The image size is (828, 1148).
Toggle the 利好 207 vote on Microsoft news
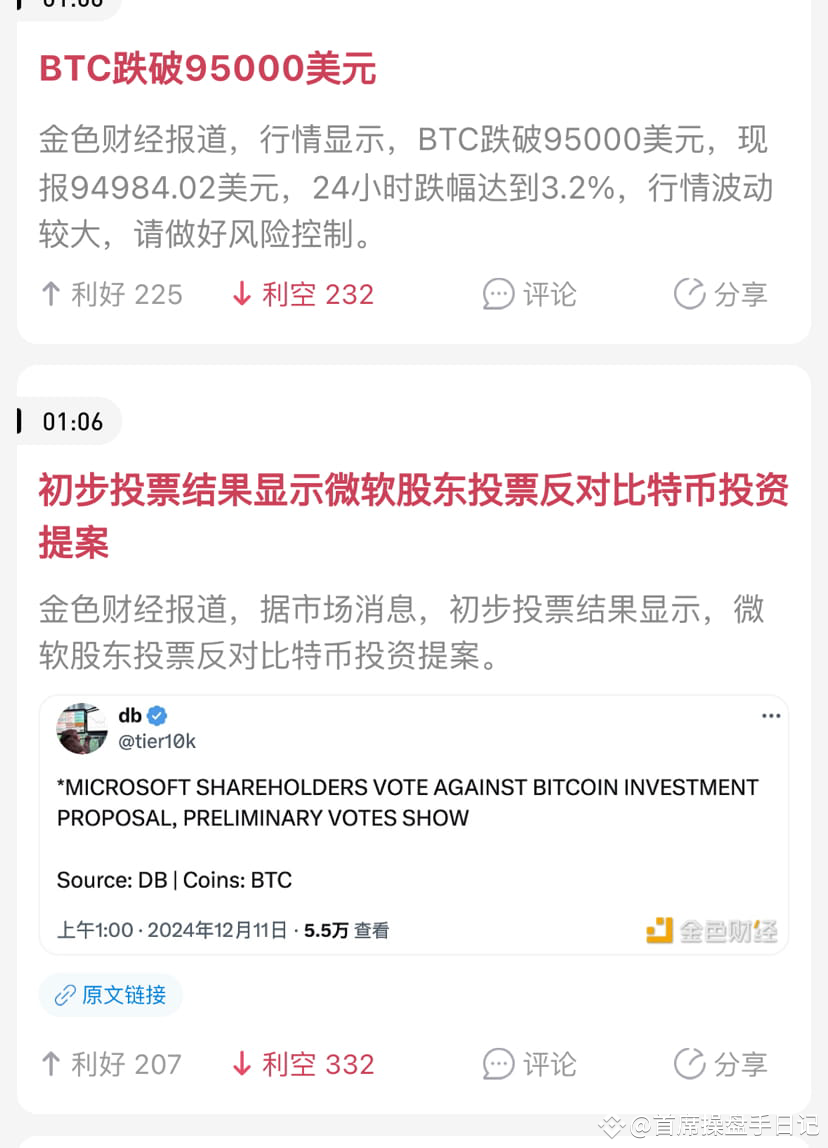pos(111,1064)
